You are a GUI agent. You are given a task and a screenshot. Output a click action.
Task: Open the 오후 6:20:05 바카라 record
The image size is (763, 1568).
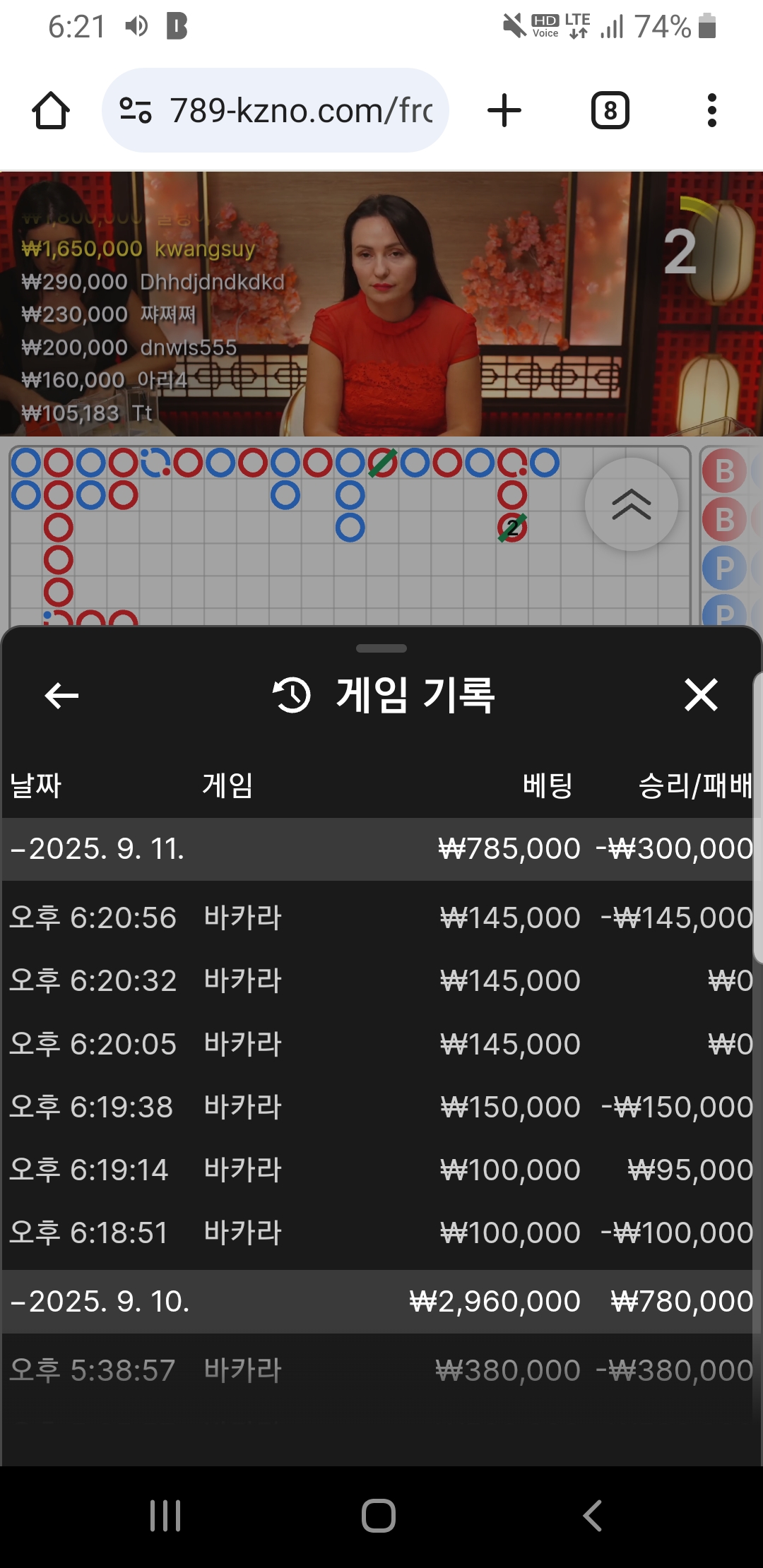point(377,1044)
